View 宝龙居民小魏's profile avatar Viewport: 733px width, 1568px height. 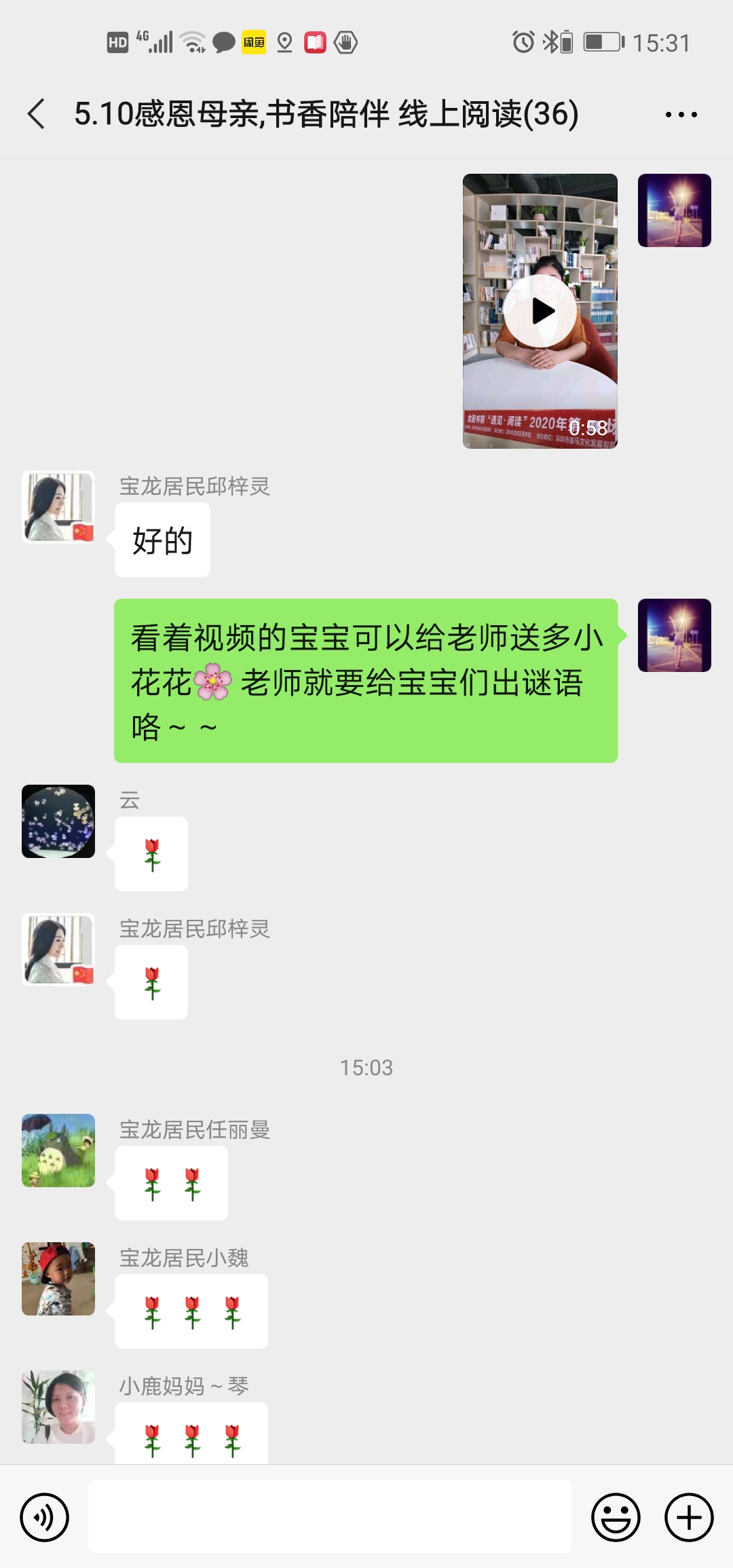pyautogui.click(x=58, y=1279)
